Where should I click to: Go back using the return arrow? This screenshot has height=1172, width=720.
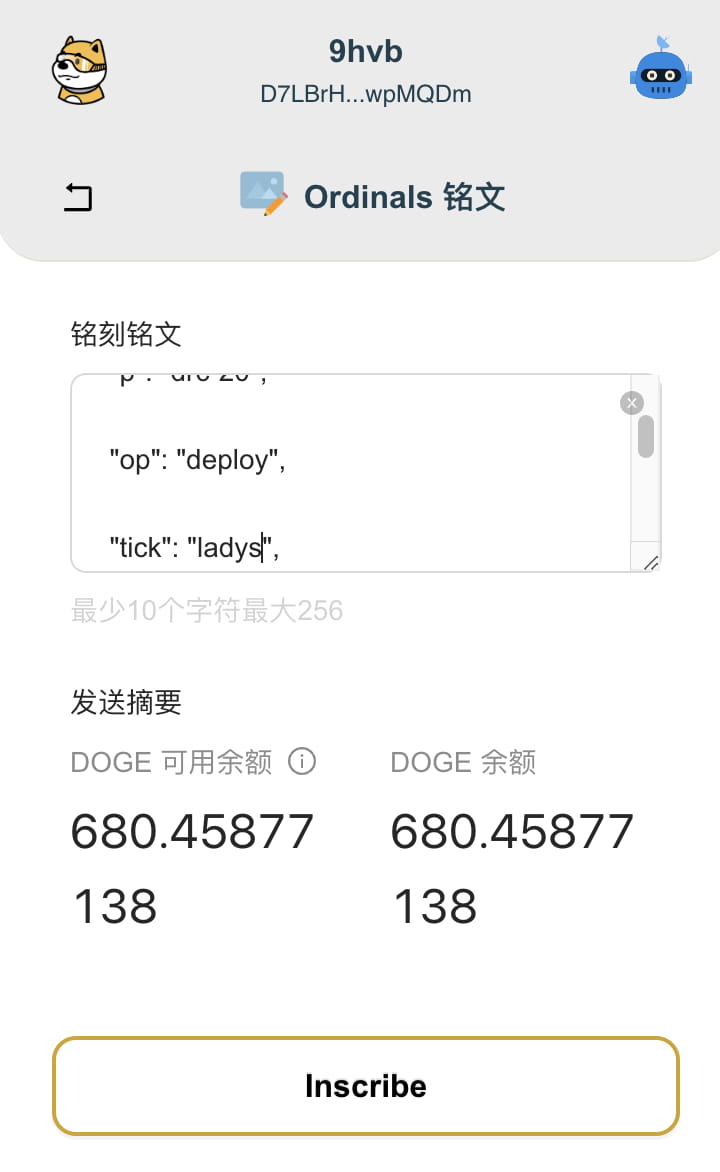pos(78,197)
